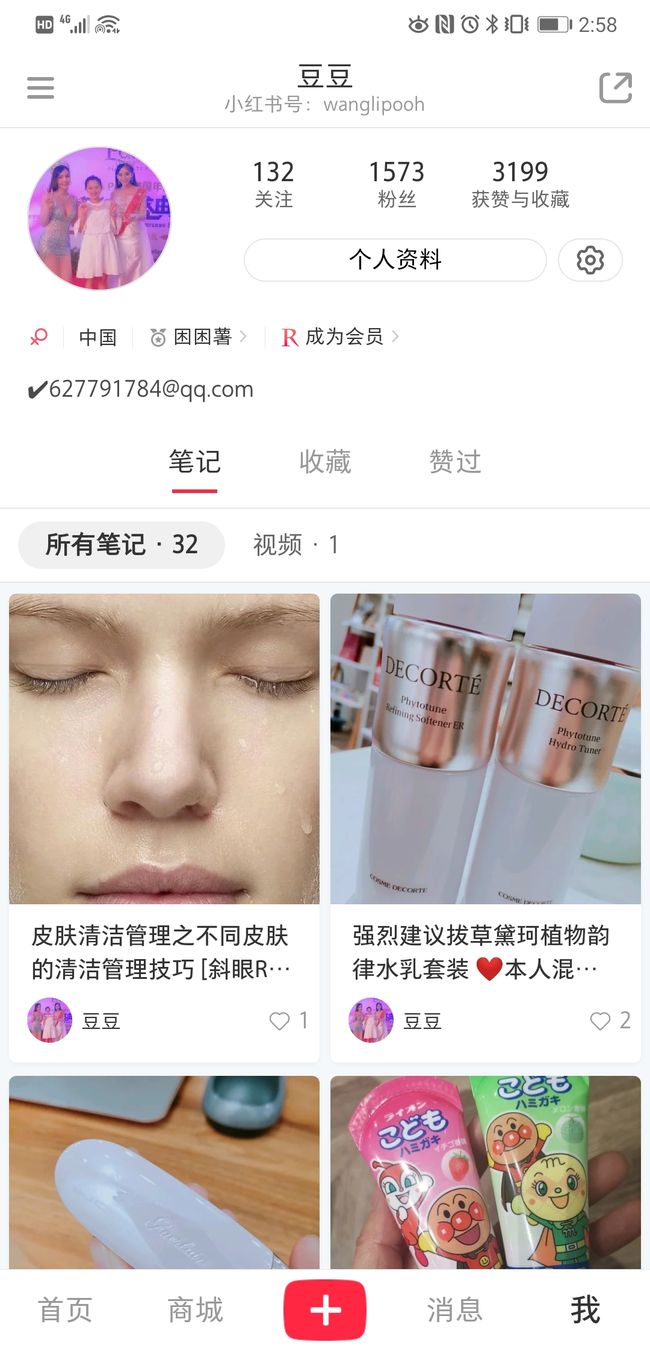Go to the 首页 home tab
The width and height of the screenshot is (650, 1351).
[x=65, y=1310]
